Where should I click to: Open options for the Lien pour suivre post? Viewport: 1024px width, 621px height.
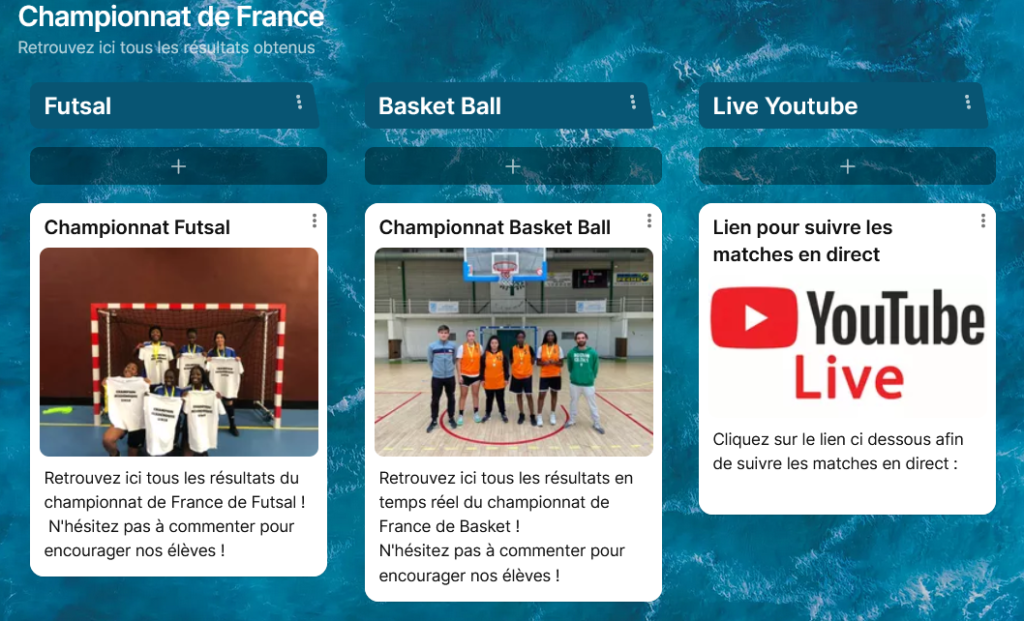pyautogui.click(x=983, y=221)
